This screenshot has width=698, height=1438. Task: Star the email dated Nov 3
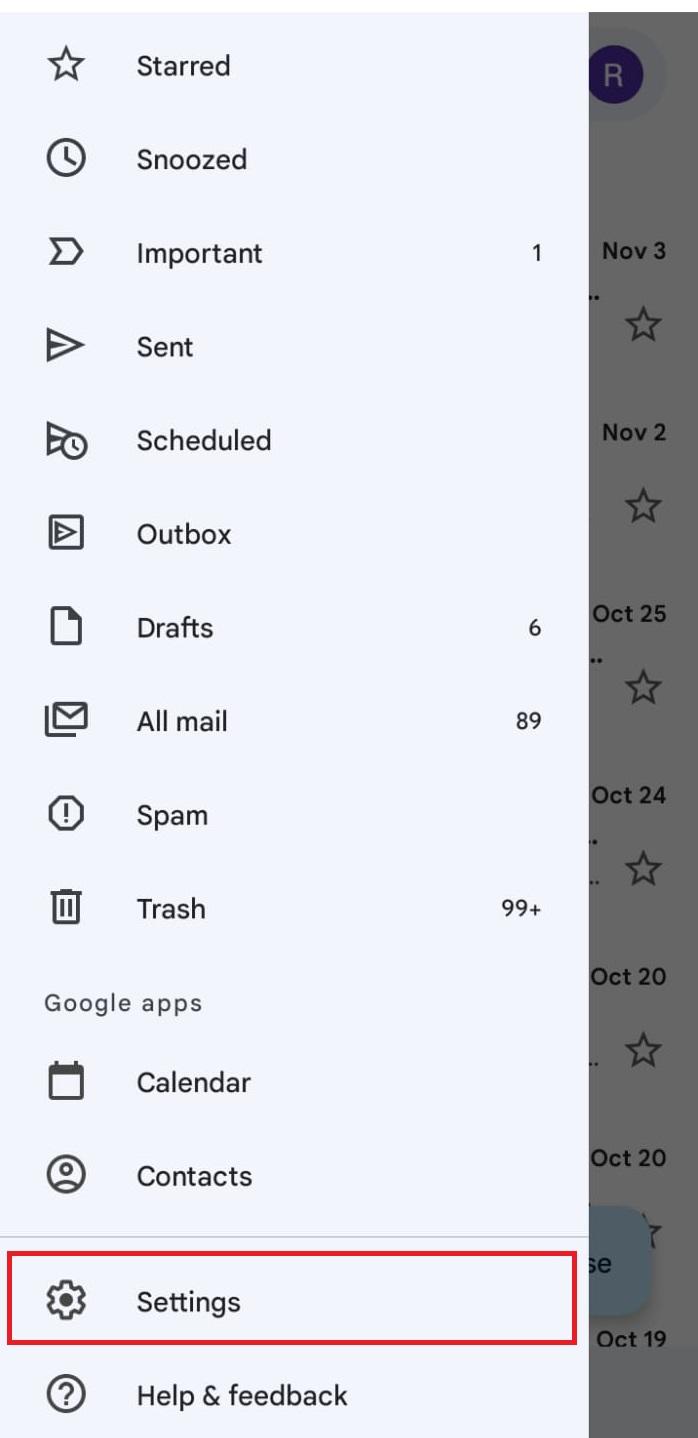tap(643, 325)
